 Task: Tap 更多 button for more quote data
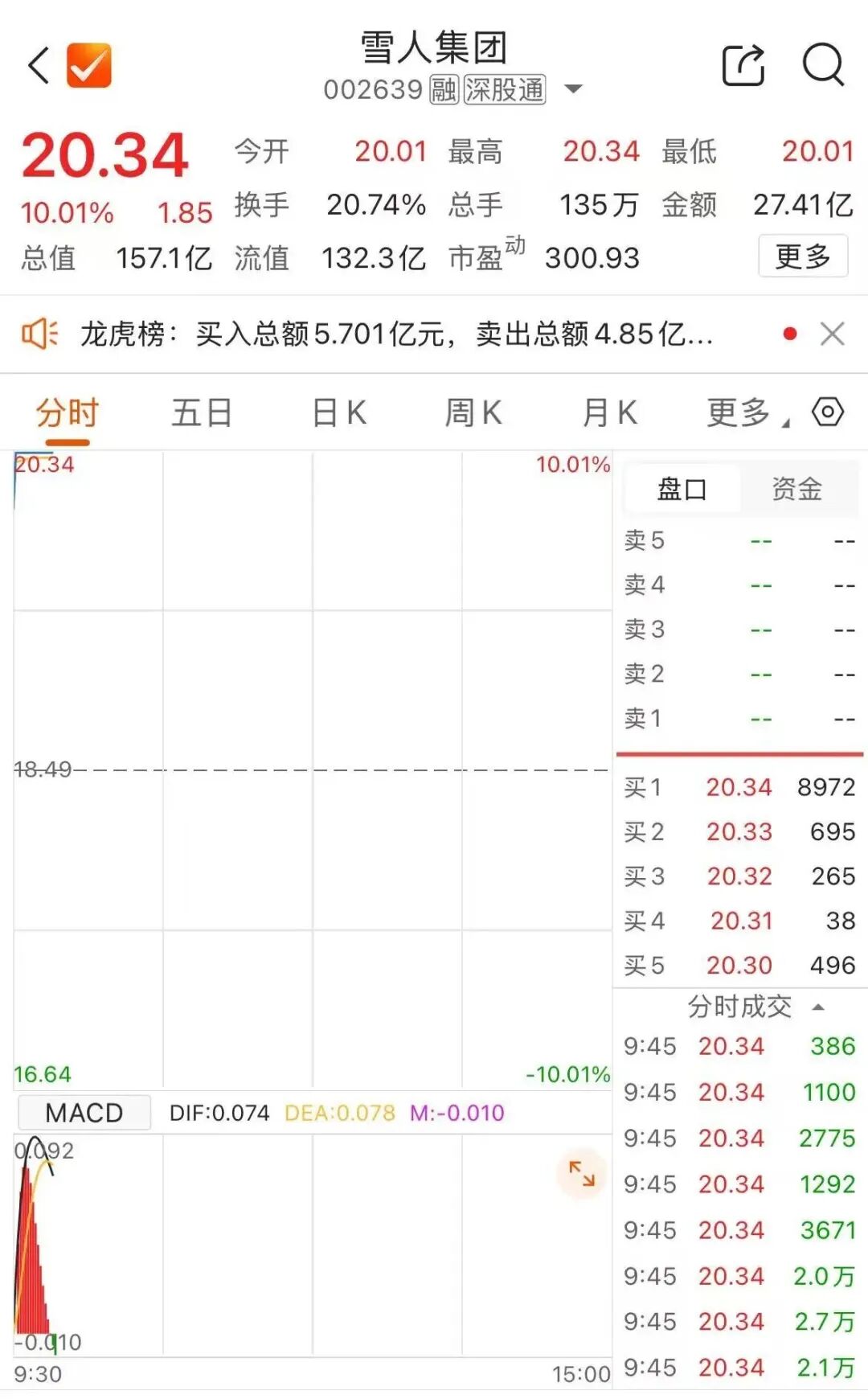point(802,256)
